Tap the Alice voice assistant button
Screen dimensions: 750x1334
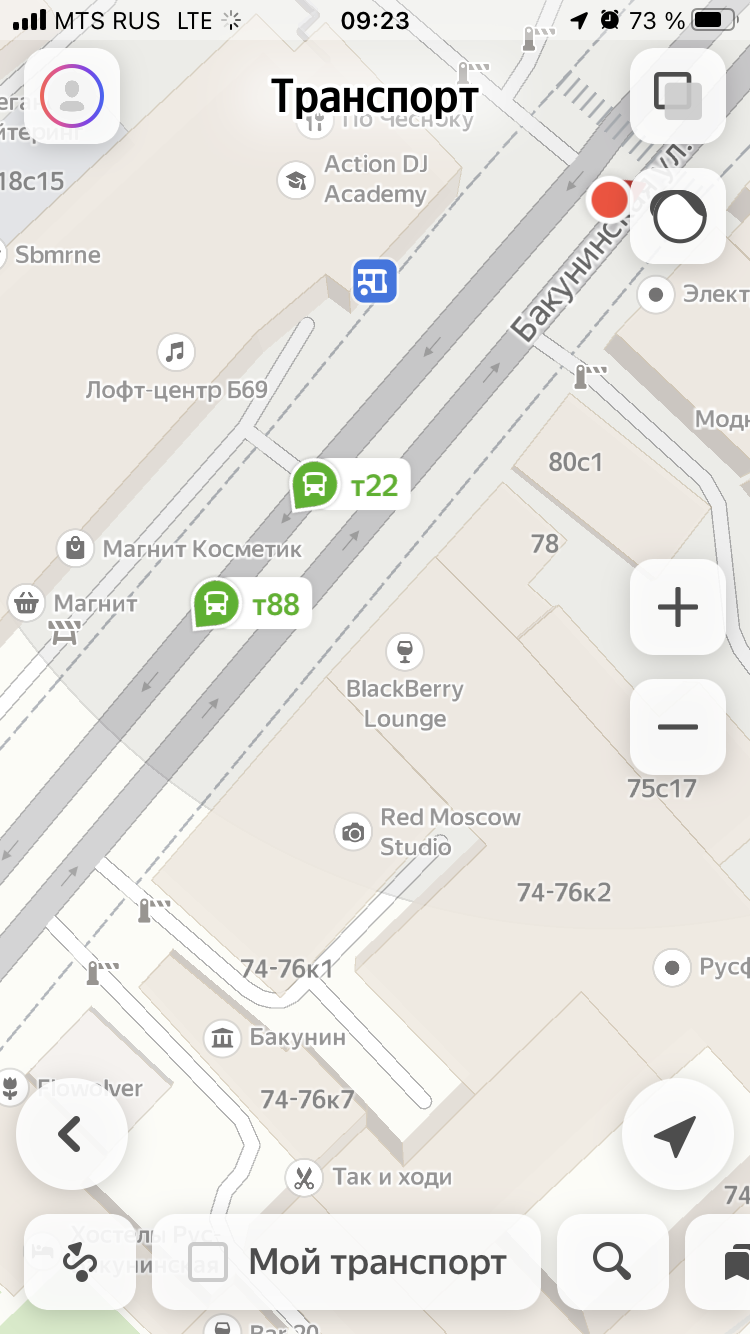678,215
